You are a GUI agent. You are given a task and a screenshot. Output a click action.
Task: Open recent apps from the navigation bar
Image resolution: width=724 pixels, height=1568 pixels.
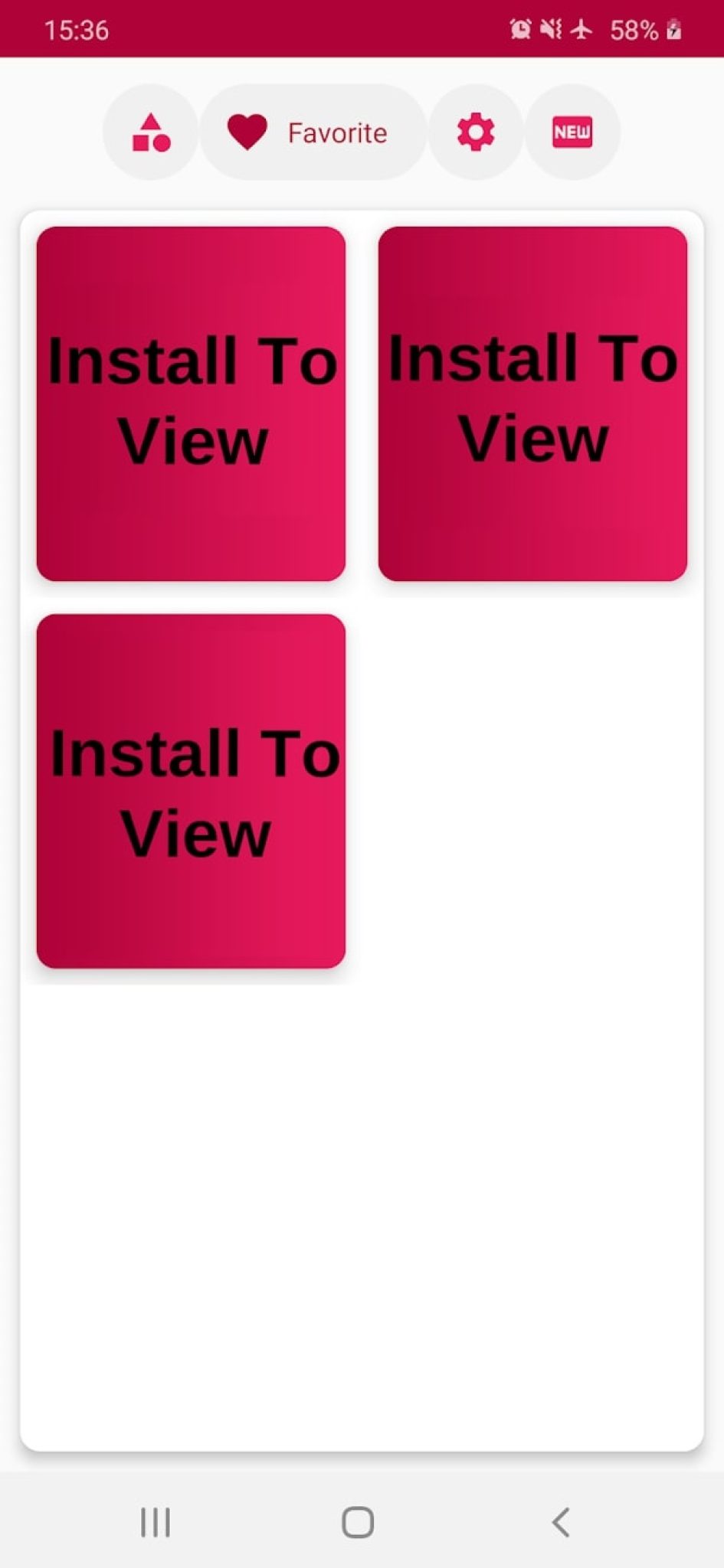(x=156, y=1522)
